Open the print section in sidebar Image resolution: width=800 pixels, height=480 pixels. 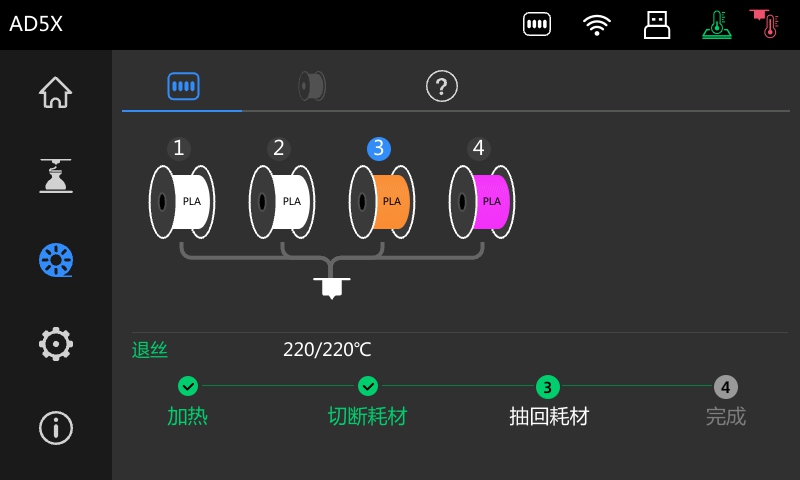[55, 175]
